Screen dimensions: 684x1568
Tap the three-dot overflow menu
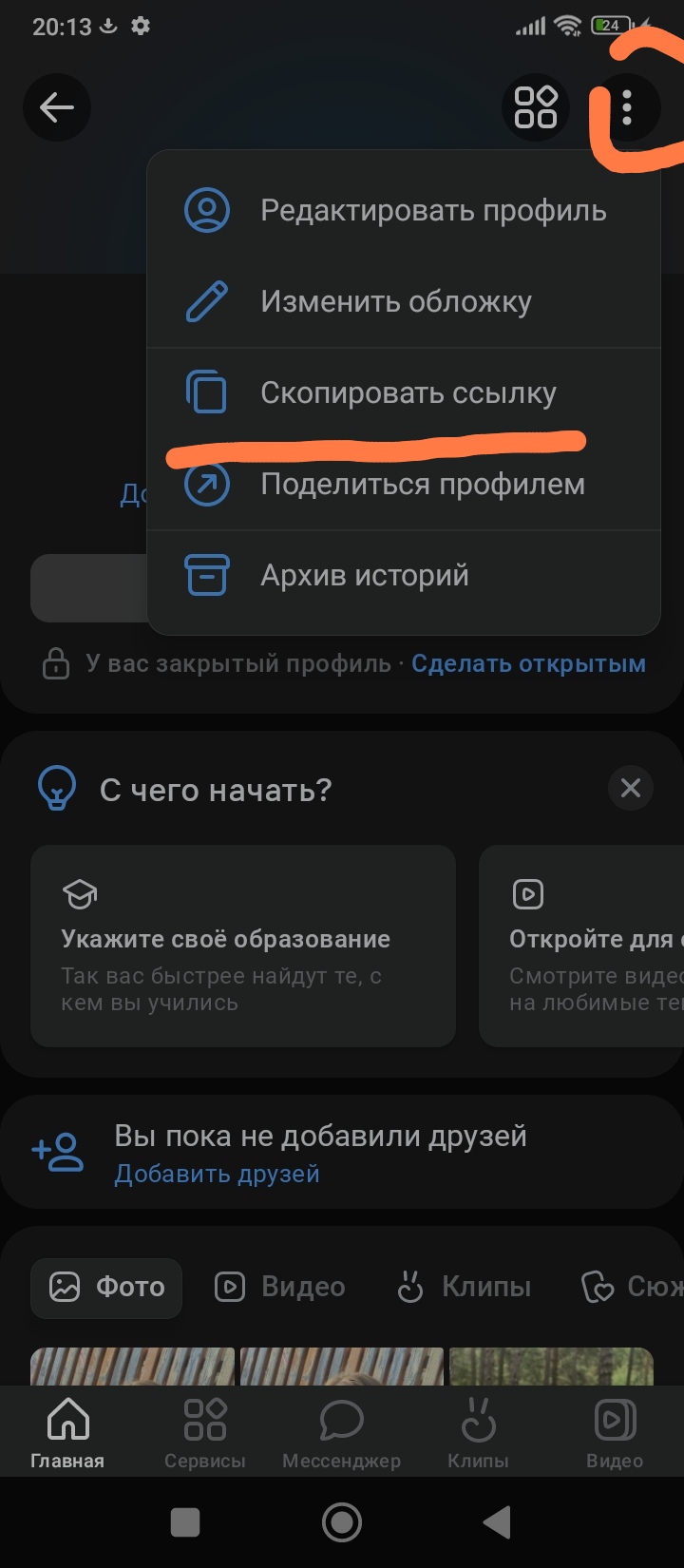[x=627, y=107]
